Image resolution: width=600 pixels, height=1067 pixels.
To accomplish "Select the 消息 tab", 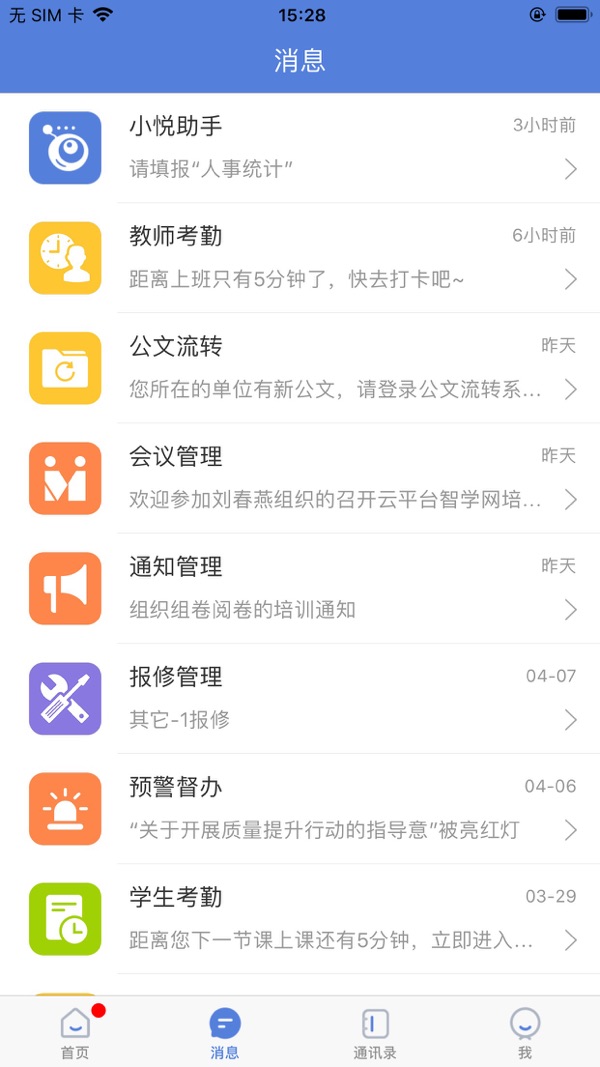I will coord(225,1032).
